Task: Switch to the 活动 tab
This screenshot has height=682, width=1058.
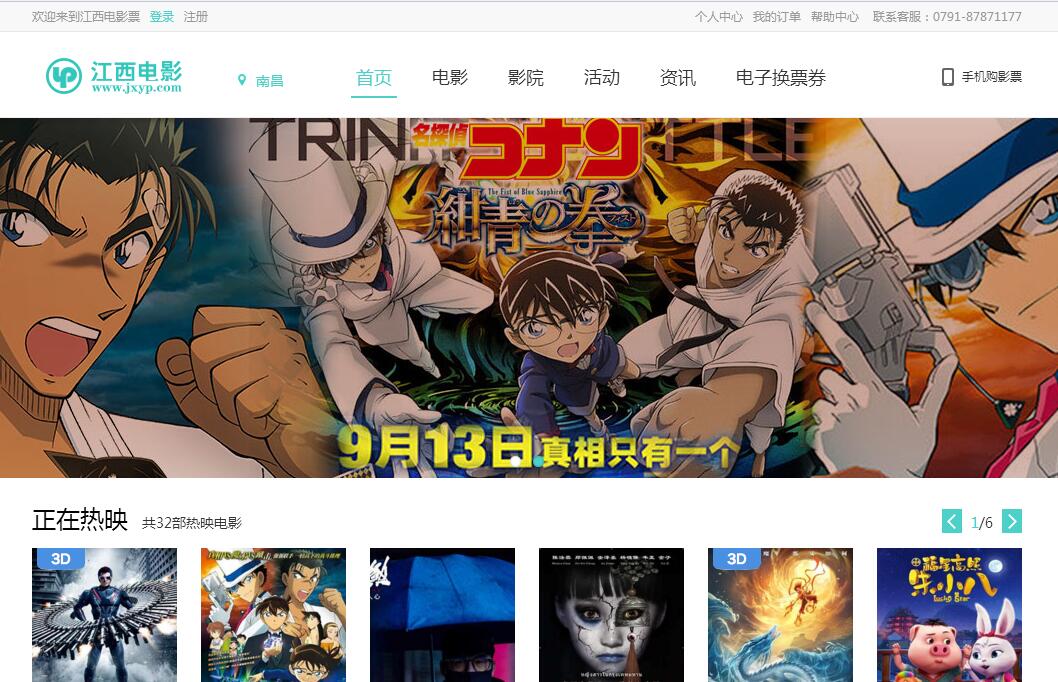Action: tap(602, 77)
